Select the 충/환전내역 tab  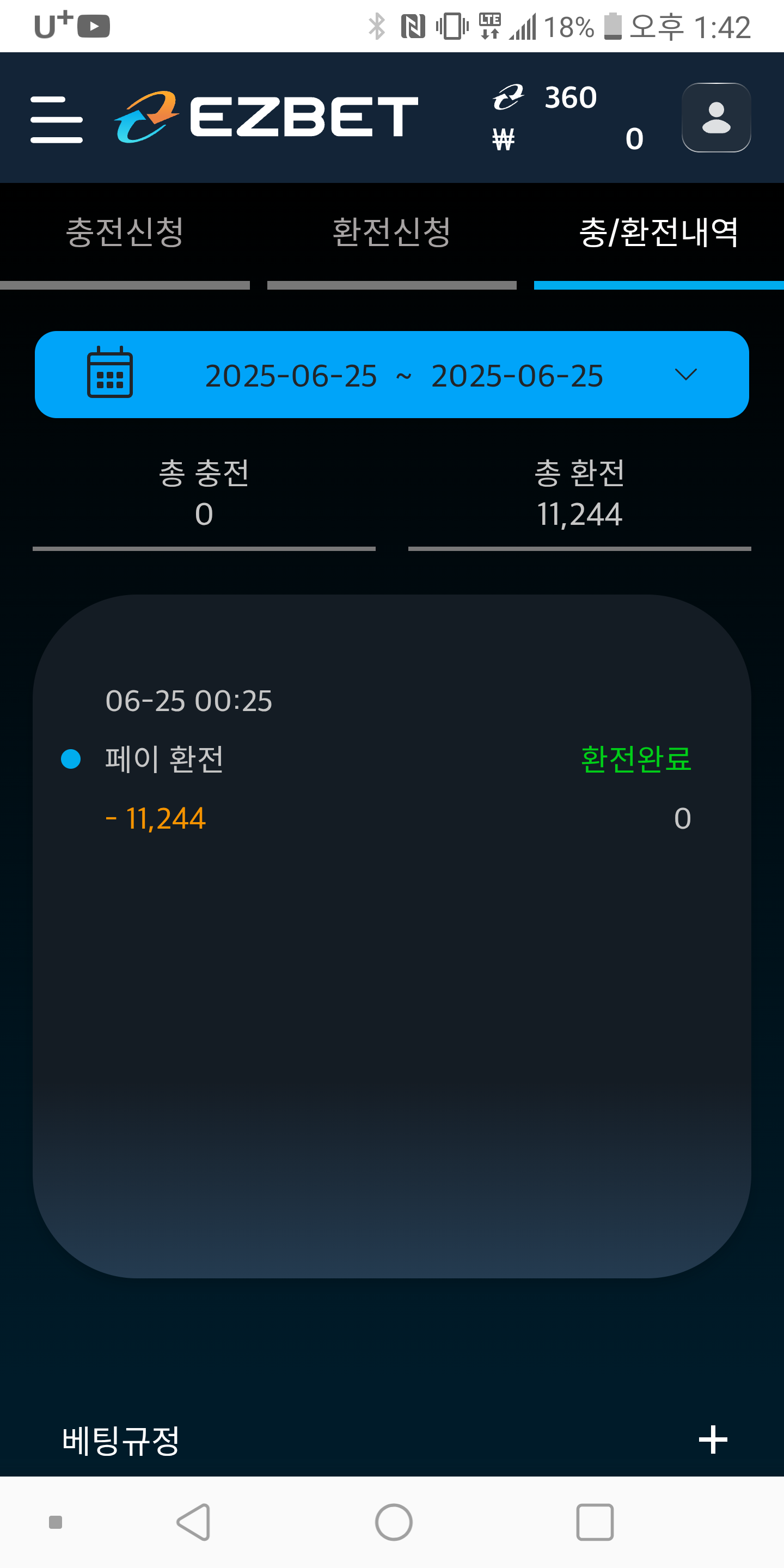pyautogui.click(x=659, y=232)
